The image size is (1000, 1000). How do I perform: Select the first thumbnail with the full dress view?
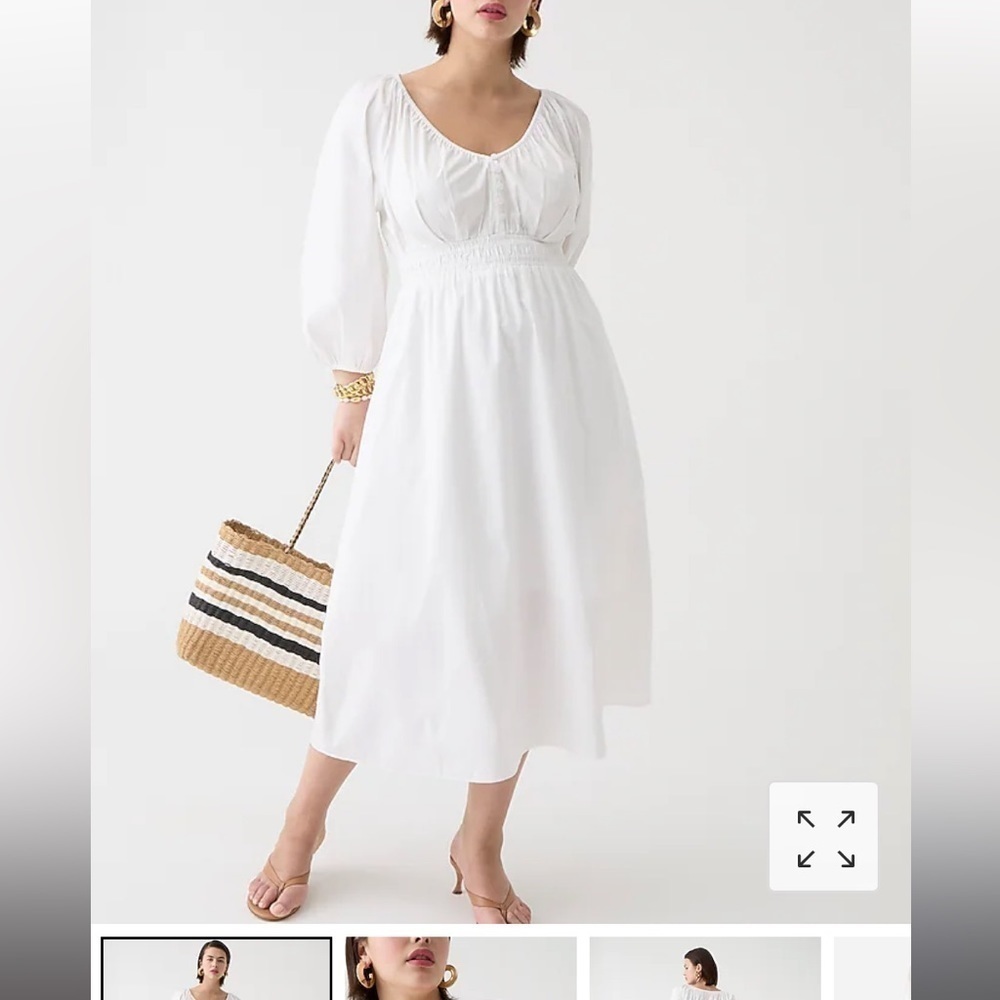coord(216,968)
